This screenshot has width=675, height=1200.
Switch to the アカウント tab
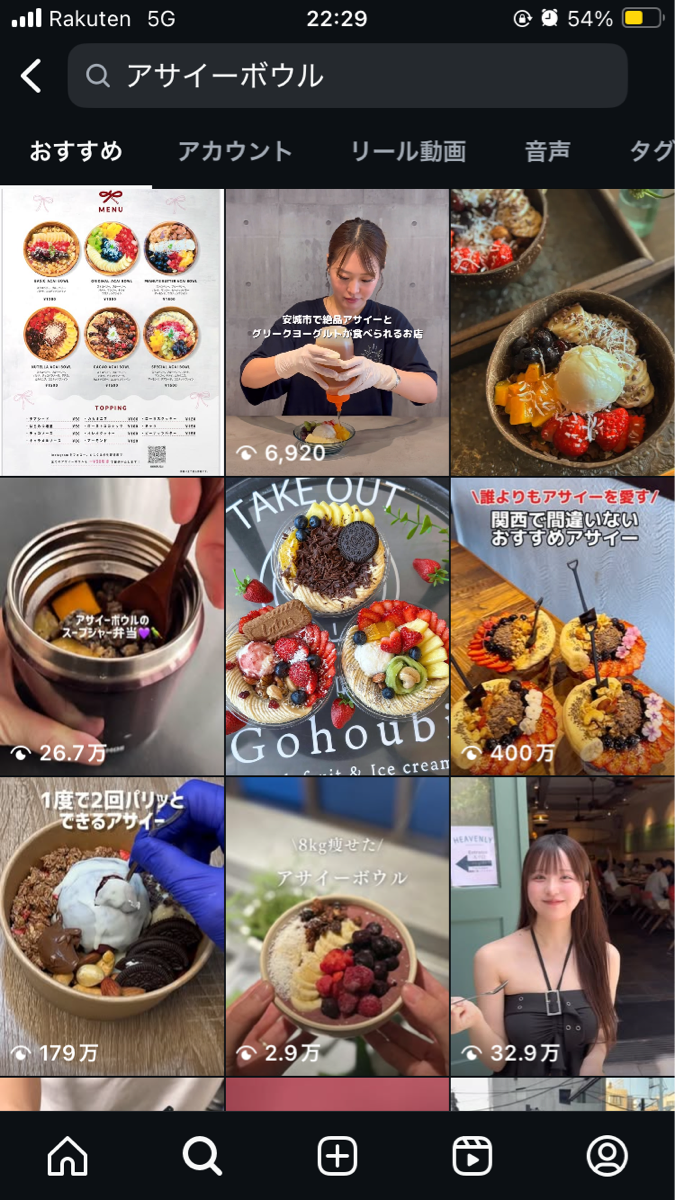point(235,152)
